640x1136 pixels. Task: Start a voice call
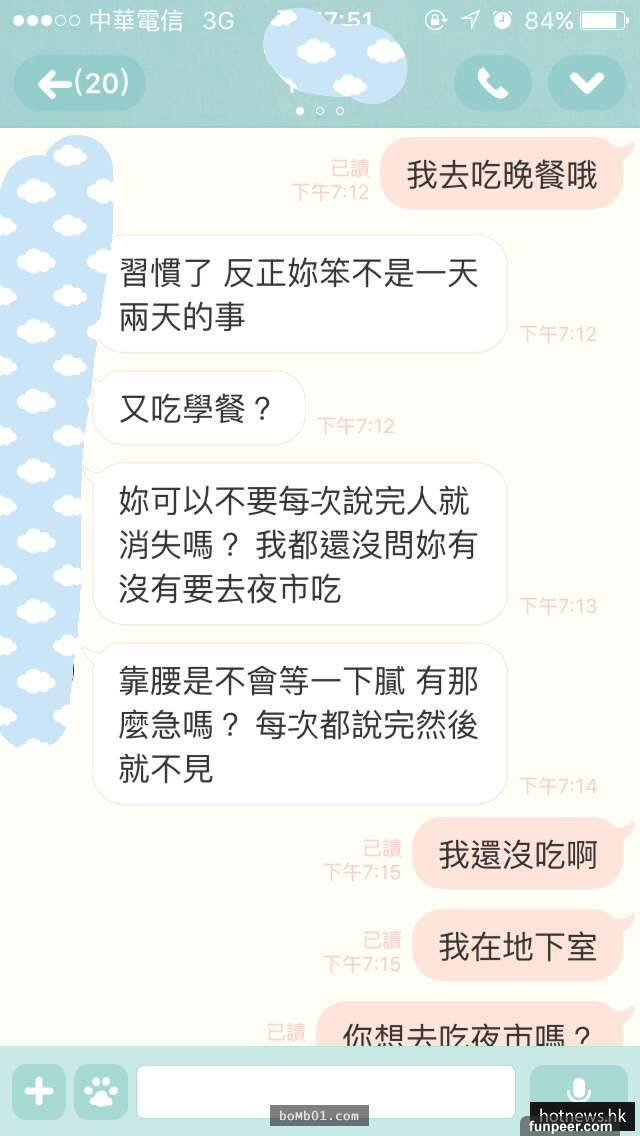coord(492,83)
